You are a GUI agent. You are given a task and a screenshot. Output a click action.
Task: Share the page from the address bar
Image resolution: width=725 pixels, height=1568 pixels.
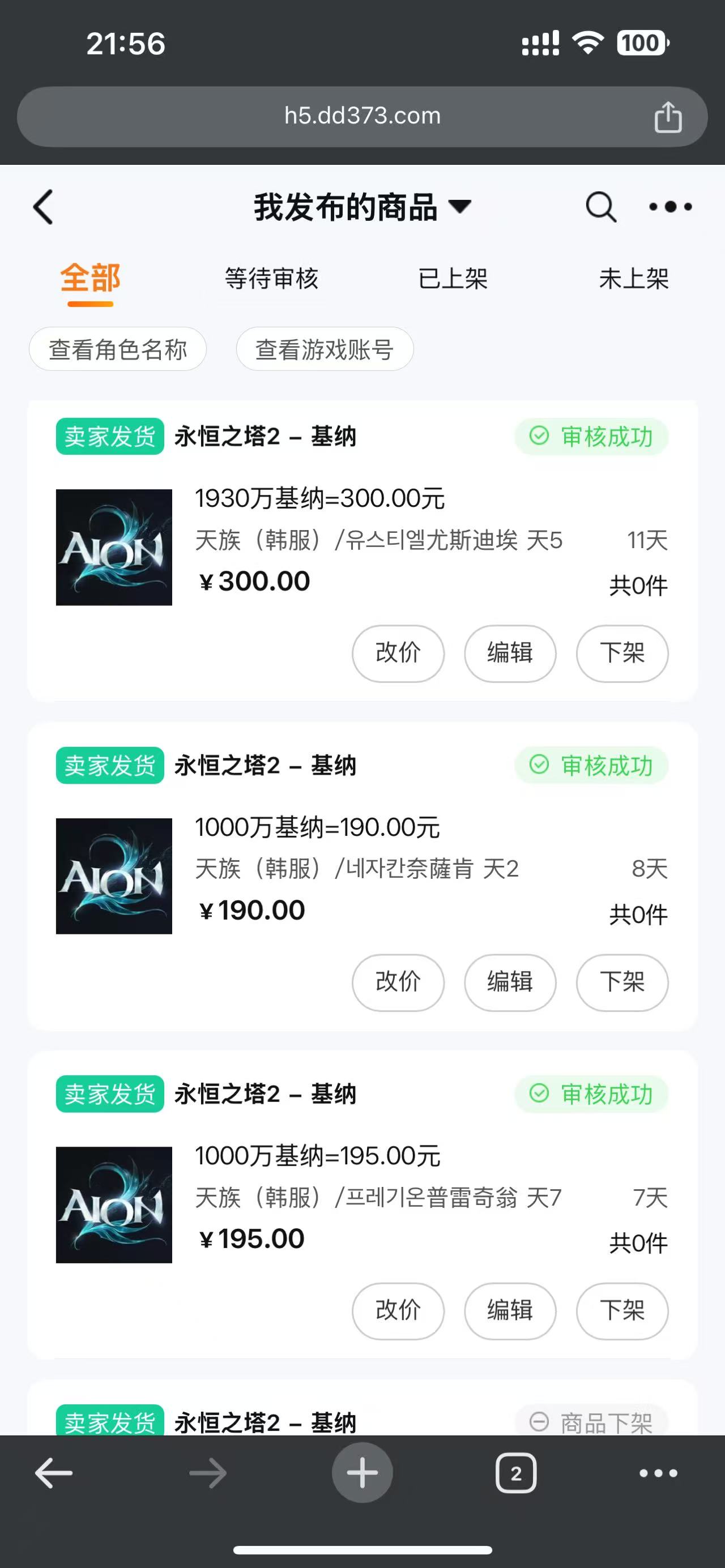tap(668, 117)
